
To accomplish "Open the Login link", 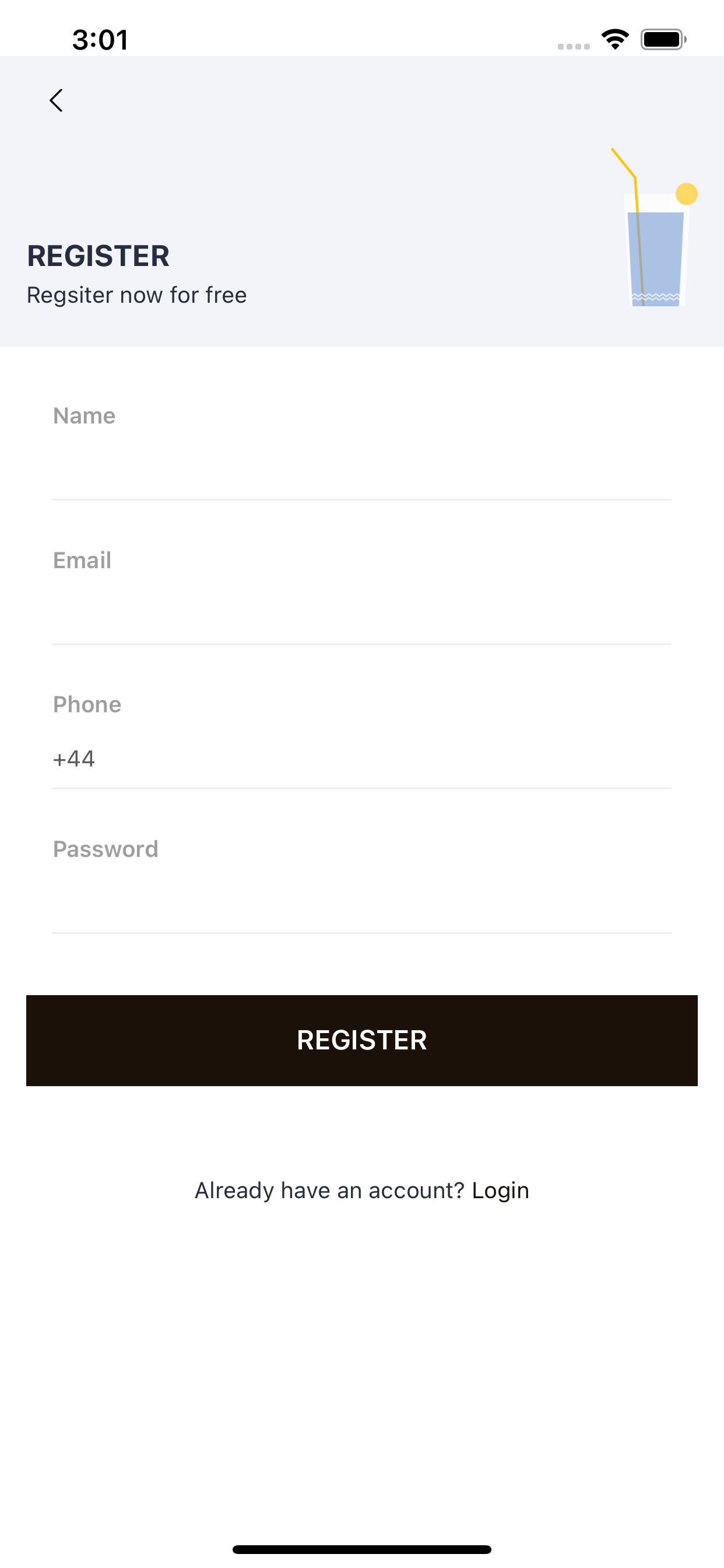I will pyautogui.click(x=500, y=1190).
